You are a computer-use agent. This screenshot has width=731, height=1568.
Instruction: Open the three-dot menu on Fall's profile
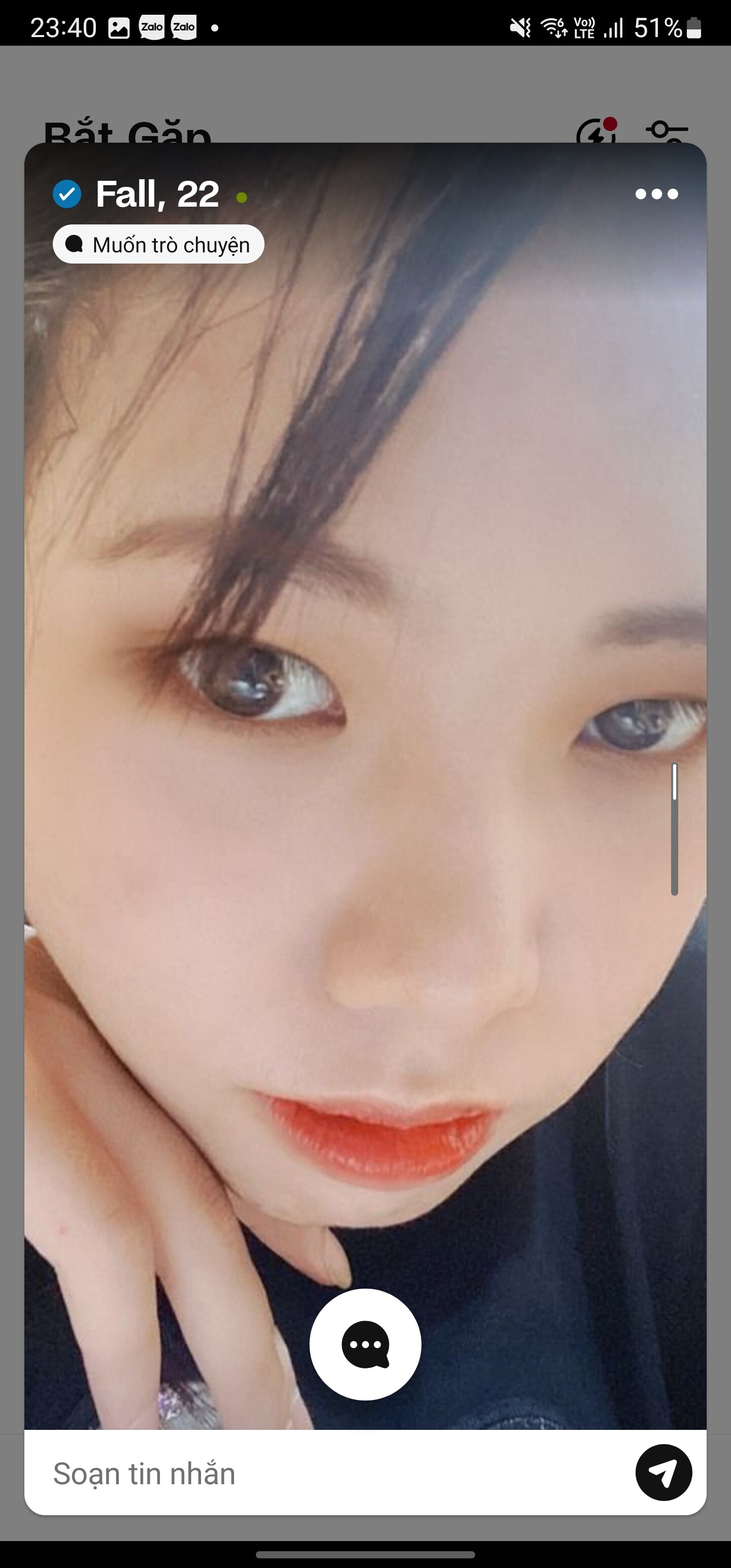click(656, 194)
